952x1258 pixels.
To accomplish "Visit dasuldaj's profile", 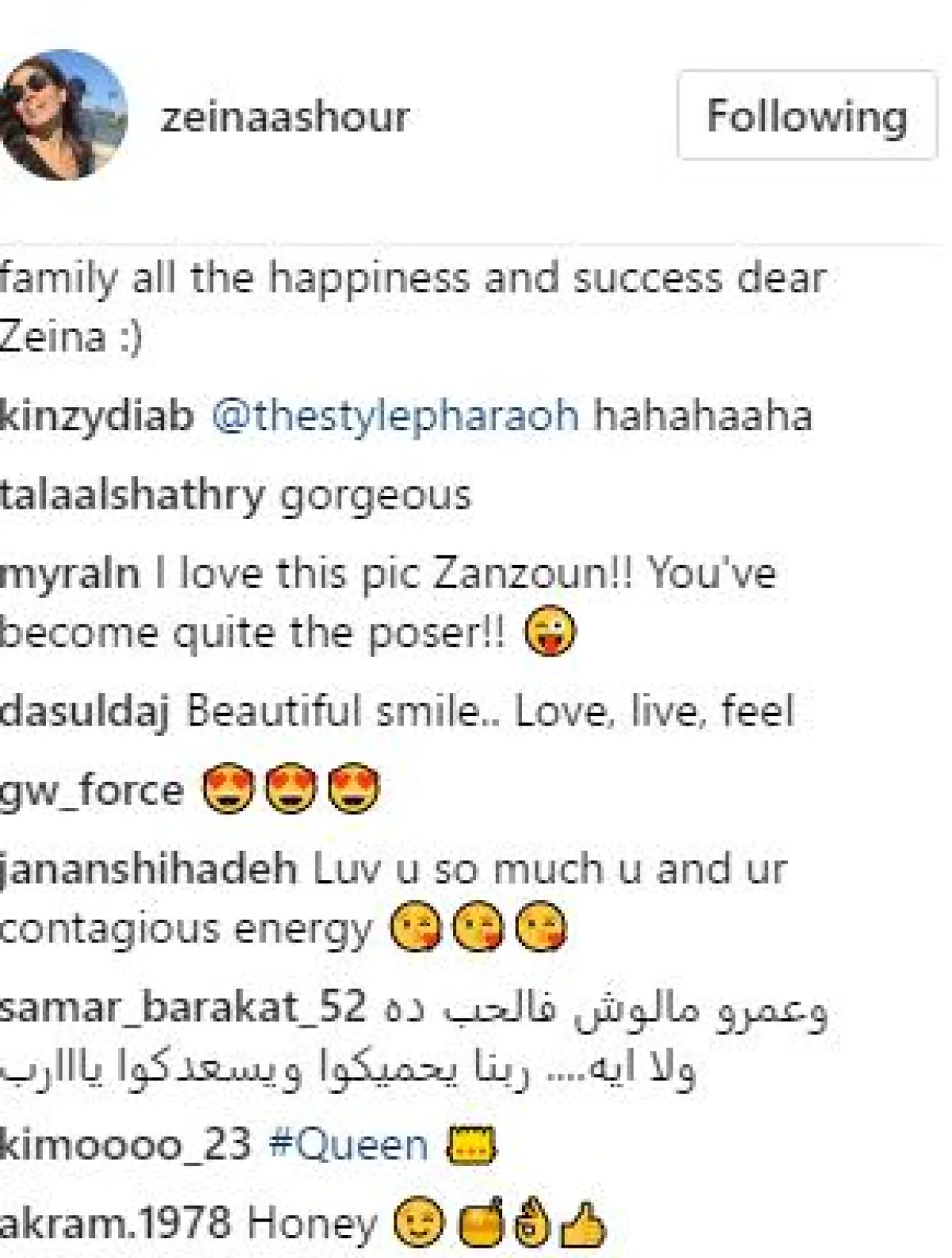I will 84,711.
